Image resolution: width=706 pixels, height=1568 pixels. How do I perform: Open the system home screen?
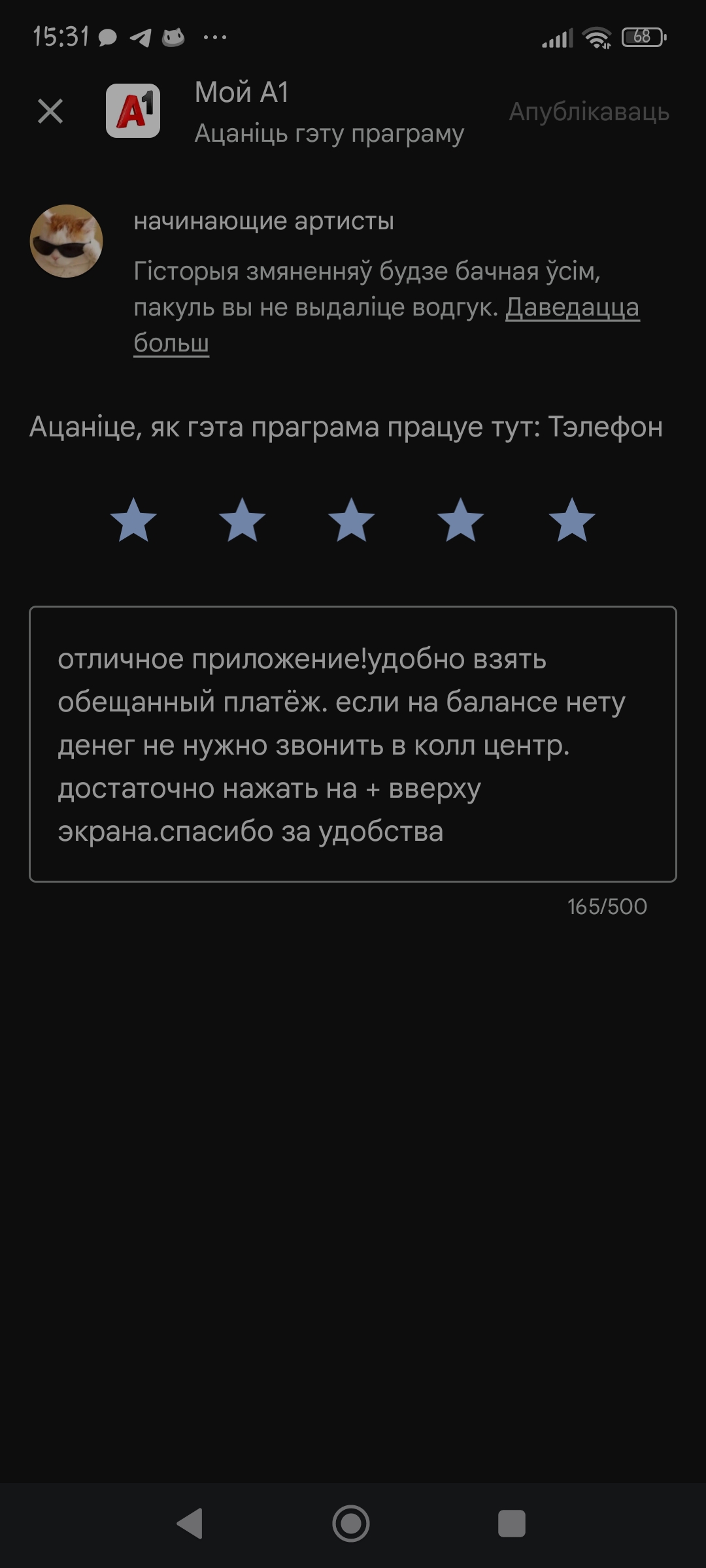(351, 1524)
